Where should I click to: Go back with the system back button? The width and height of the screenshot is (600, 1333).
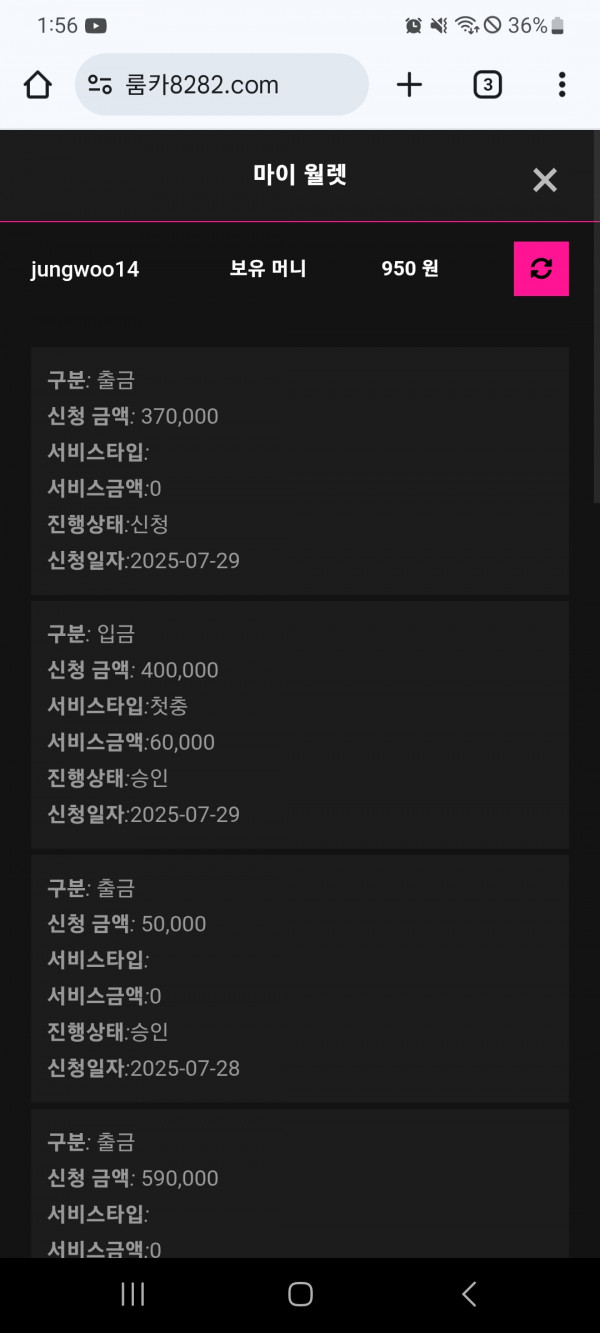[468, 1294]
